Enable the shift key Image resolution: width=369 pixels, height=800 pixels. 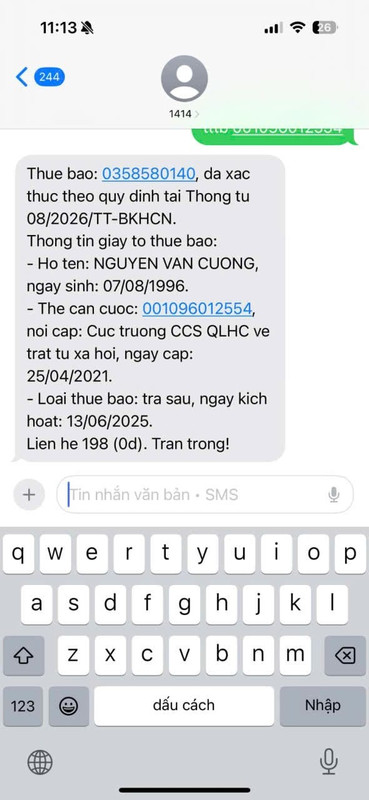click(23, 656)
